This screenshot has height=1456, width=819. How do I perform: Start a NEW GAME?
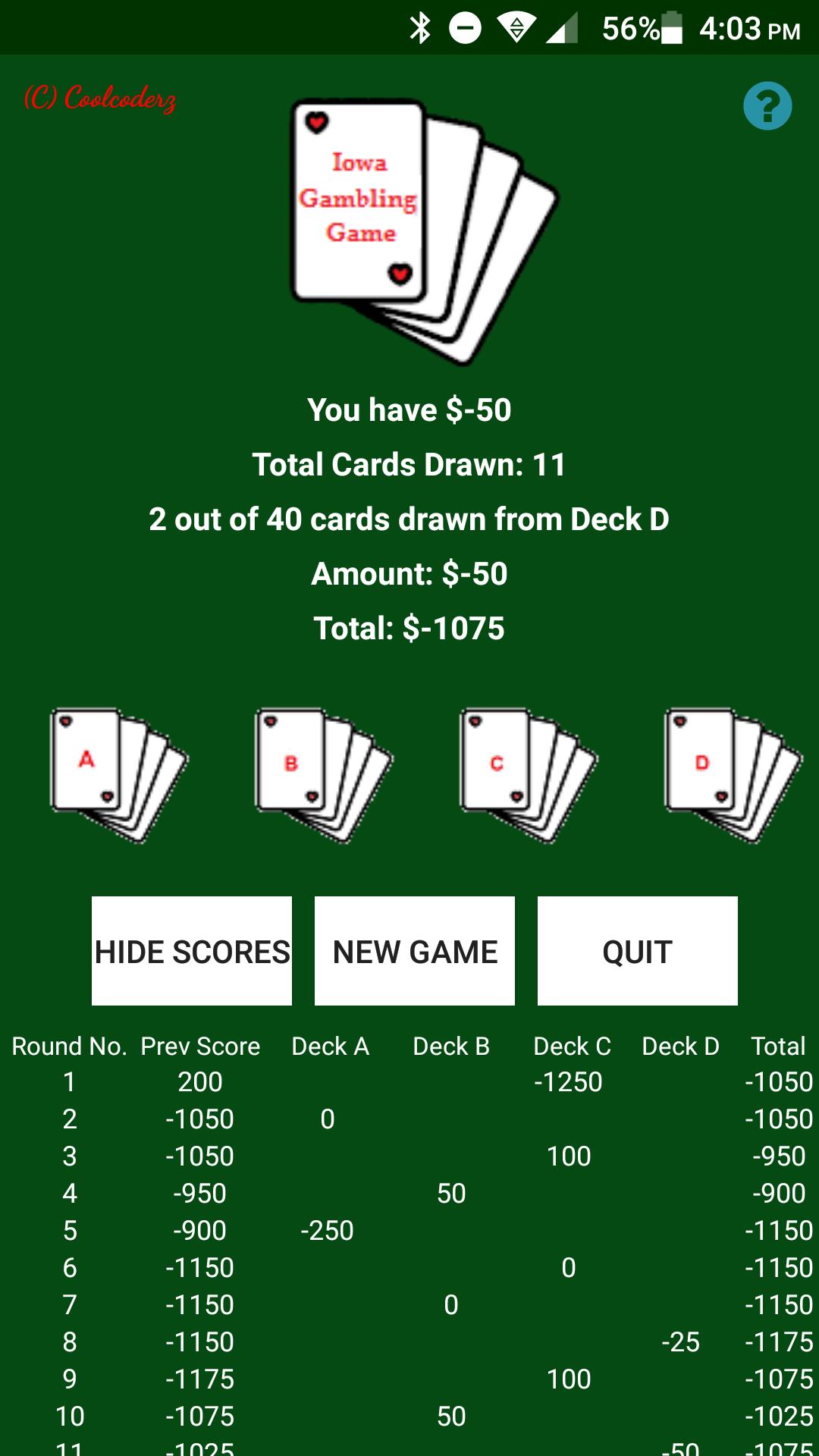pyautogui.click(x=414, y=952)
